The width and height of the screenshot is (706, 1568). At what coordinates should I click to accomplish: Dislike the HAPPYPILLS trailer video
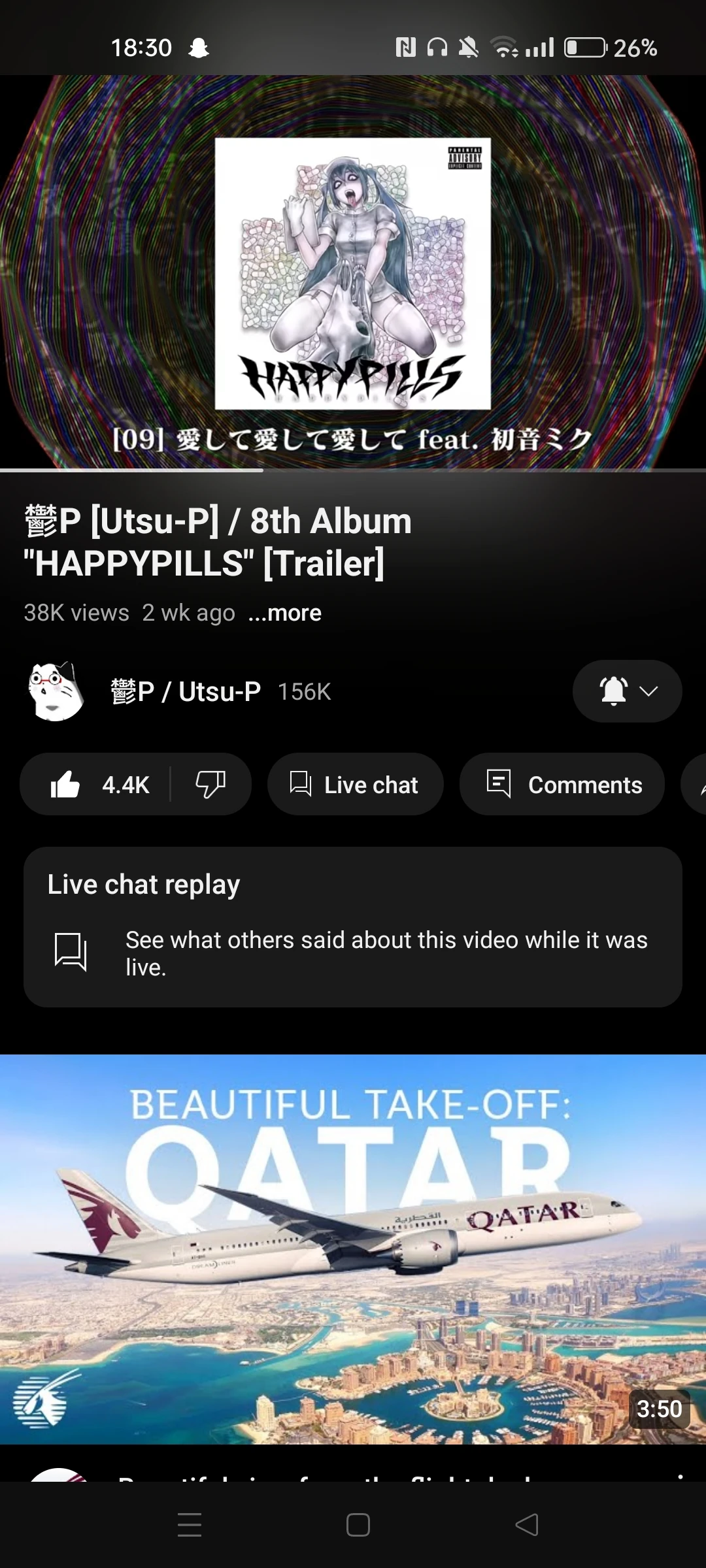[x=210, y=784]
